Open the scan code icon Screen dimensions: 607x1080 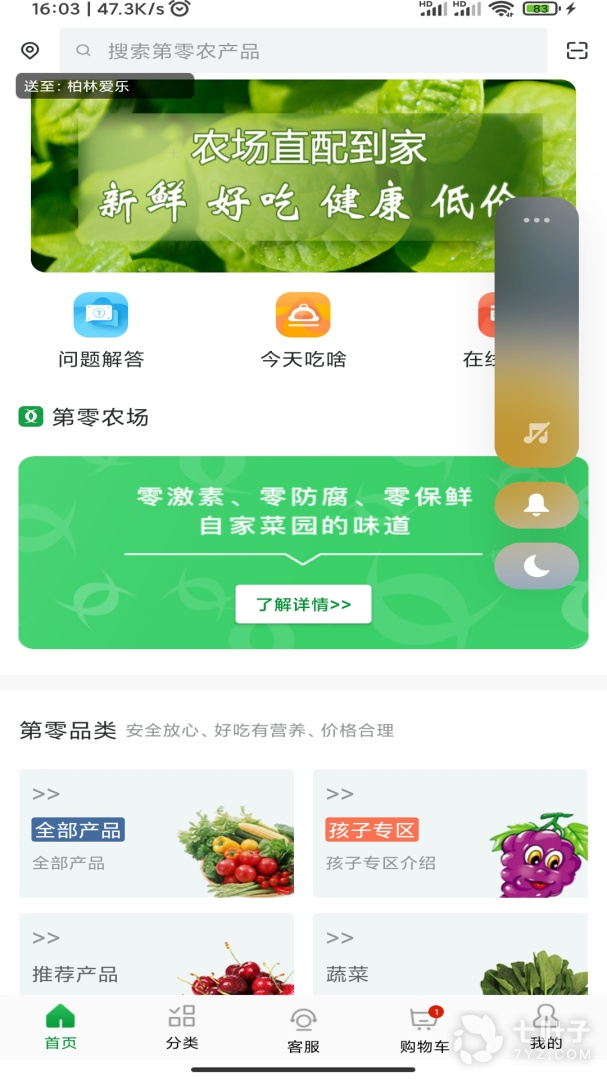[x=577, y=50]
